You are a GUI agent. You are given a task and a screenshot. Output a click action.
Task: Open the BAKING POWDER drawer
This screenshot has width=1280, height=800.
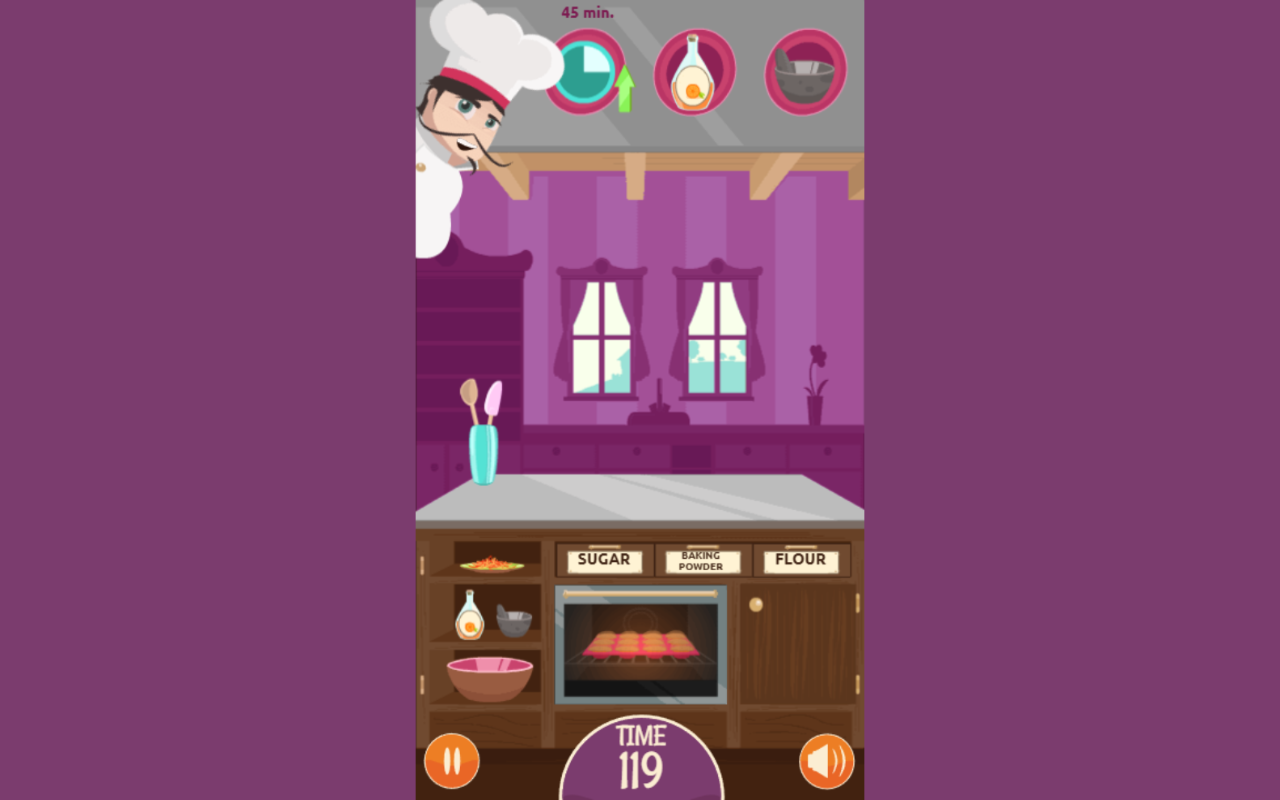tap(702, 561)
